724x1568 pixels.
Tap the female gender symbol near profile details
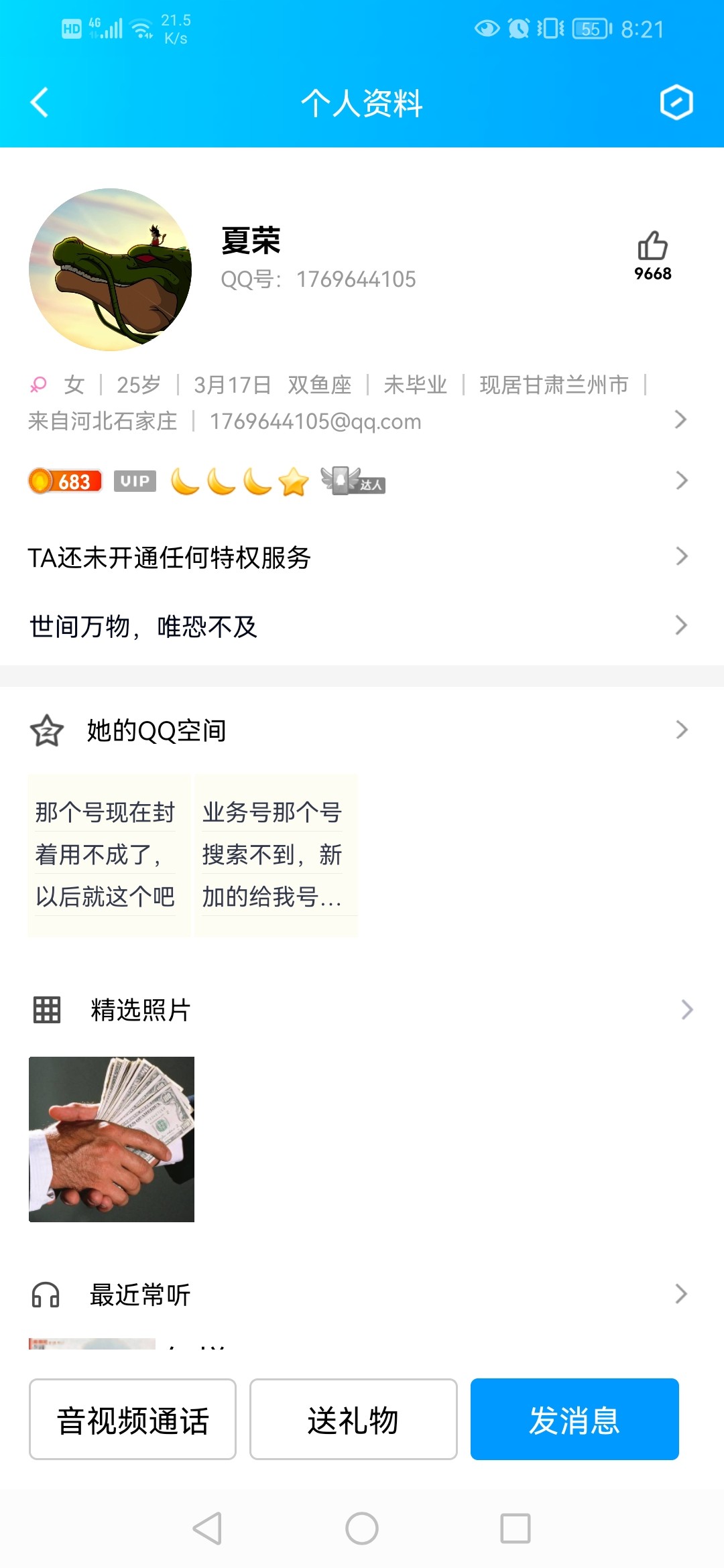[38, 385]
